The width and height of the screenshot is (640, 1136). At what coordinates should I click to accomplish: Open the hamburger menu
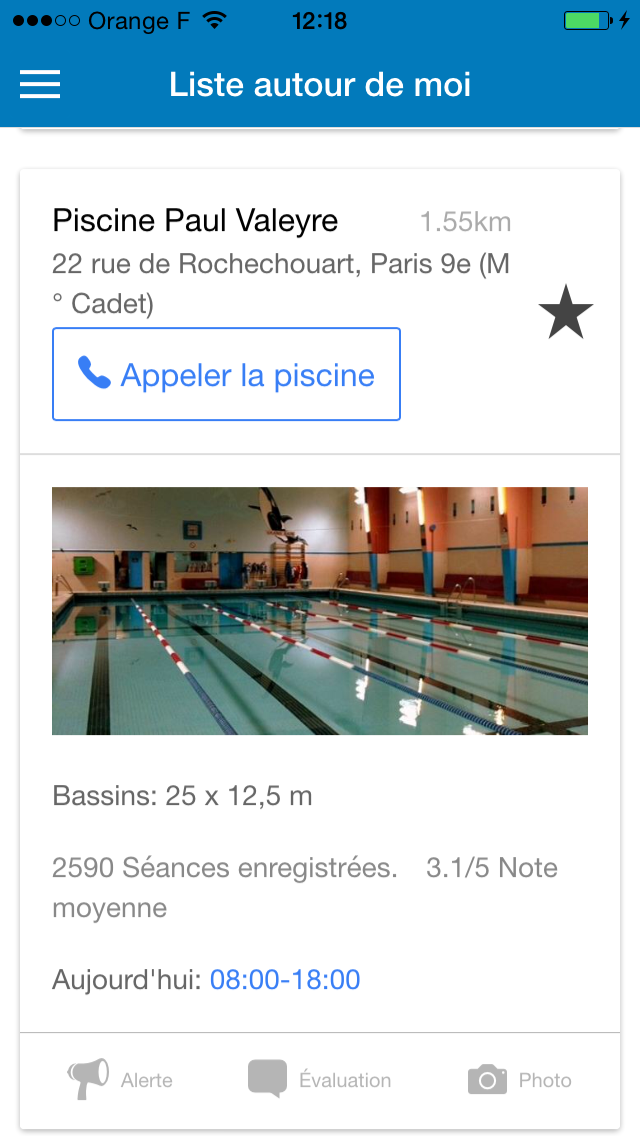pyautogui.click(x=40, y=85)
